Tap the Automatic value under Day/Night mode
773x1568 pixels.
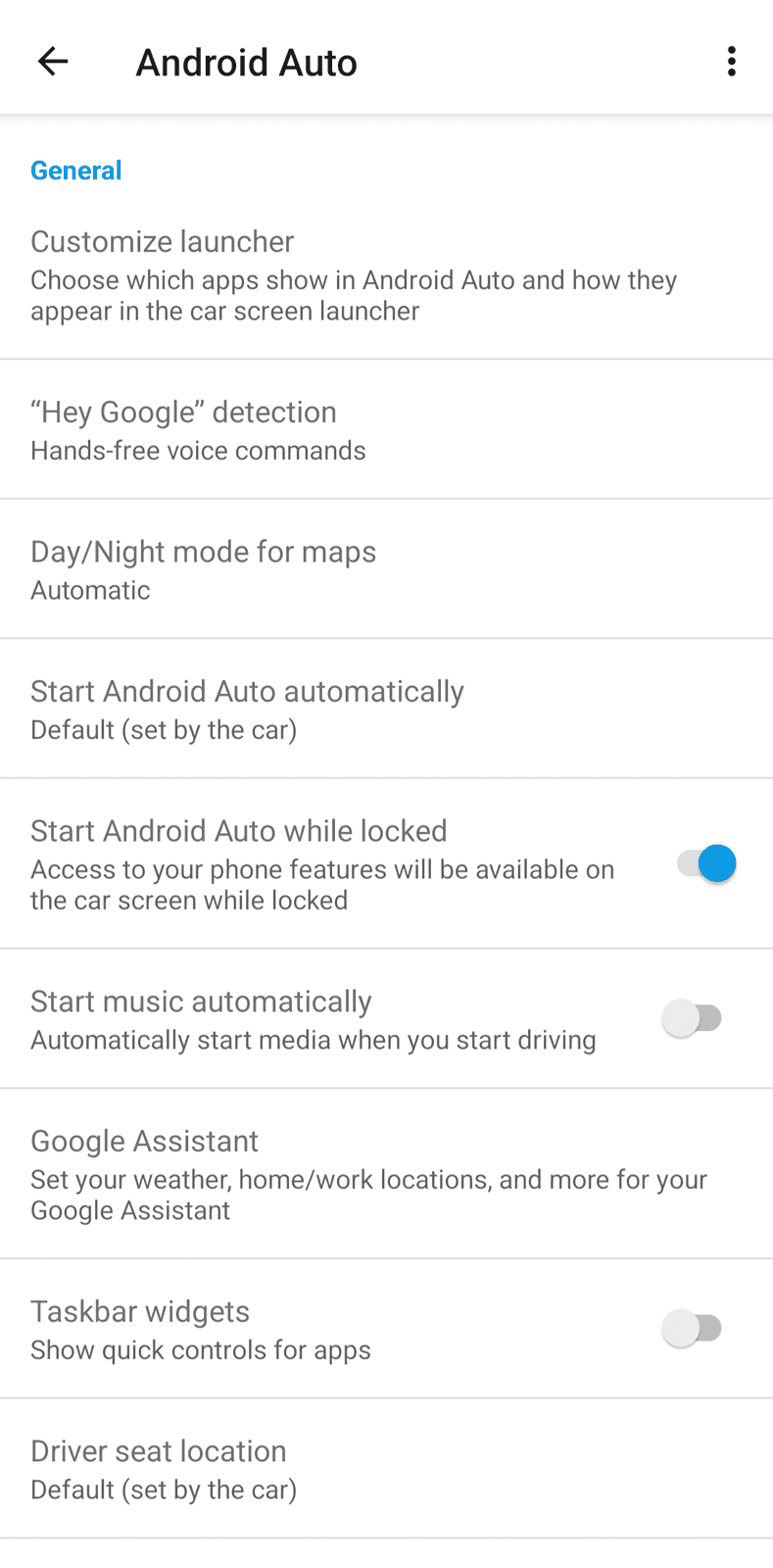[x=90, y=590]
